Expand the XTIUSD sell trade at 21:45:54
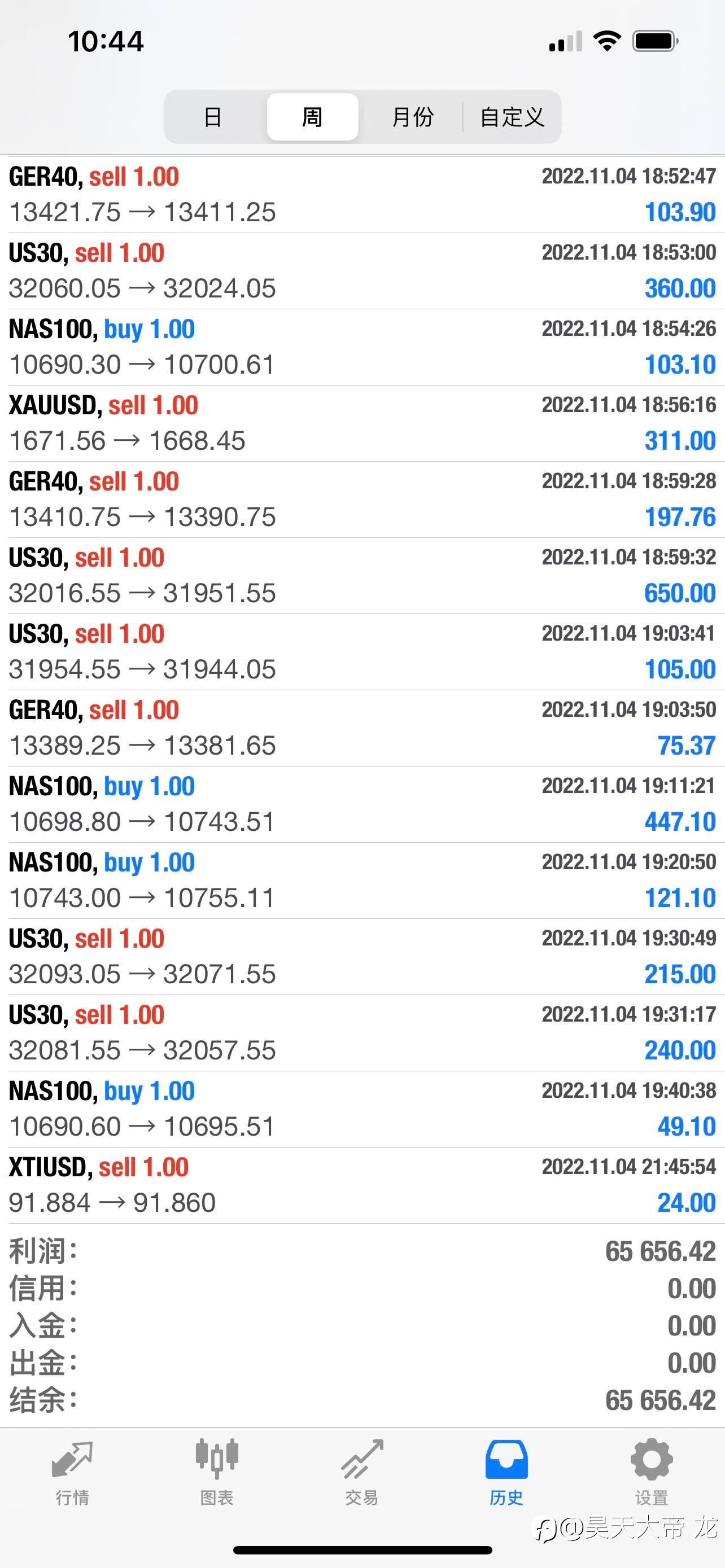This screenshot has height=1568, width=725. point(362,1185)
